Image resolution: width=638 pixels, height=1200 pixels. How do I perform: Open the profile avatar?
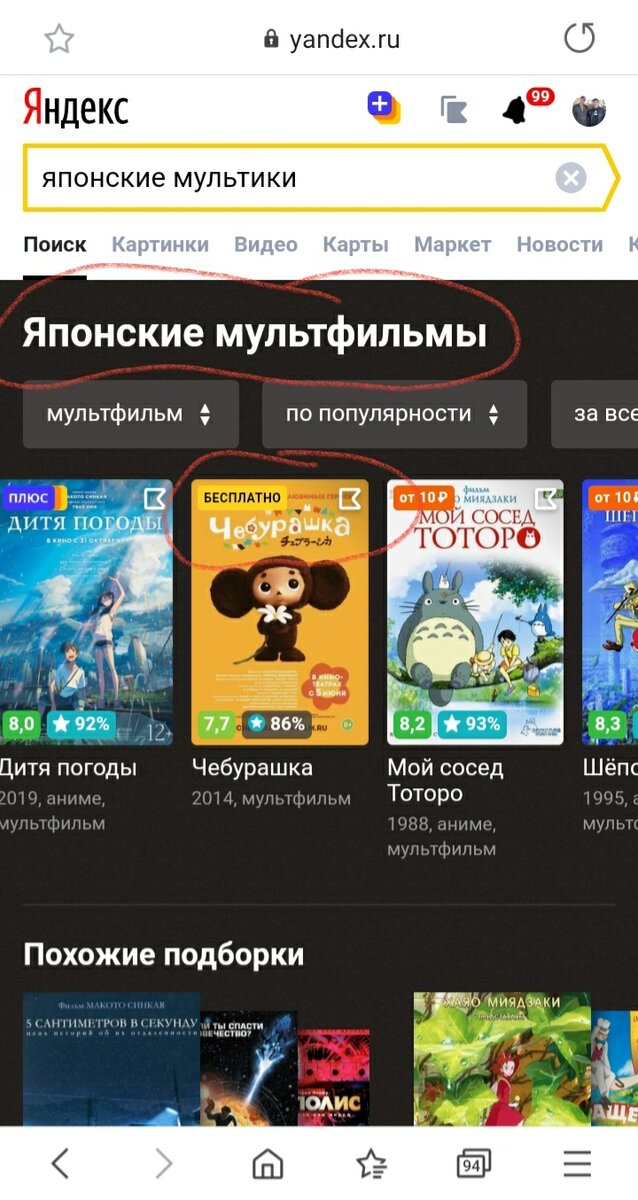point(589,109)
